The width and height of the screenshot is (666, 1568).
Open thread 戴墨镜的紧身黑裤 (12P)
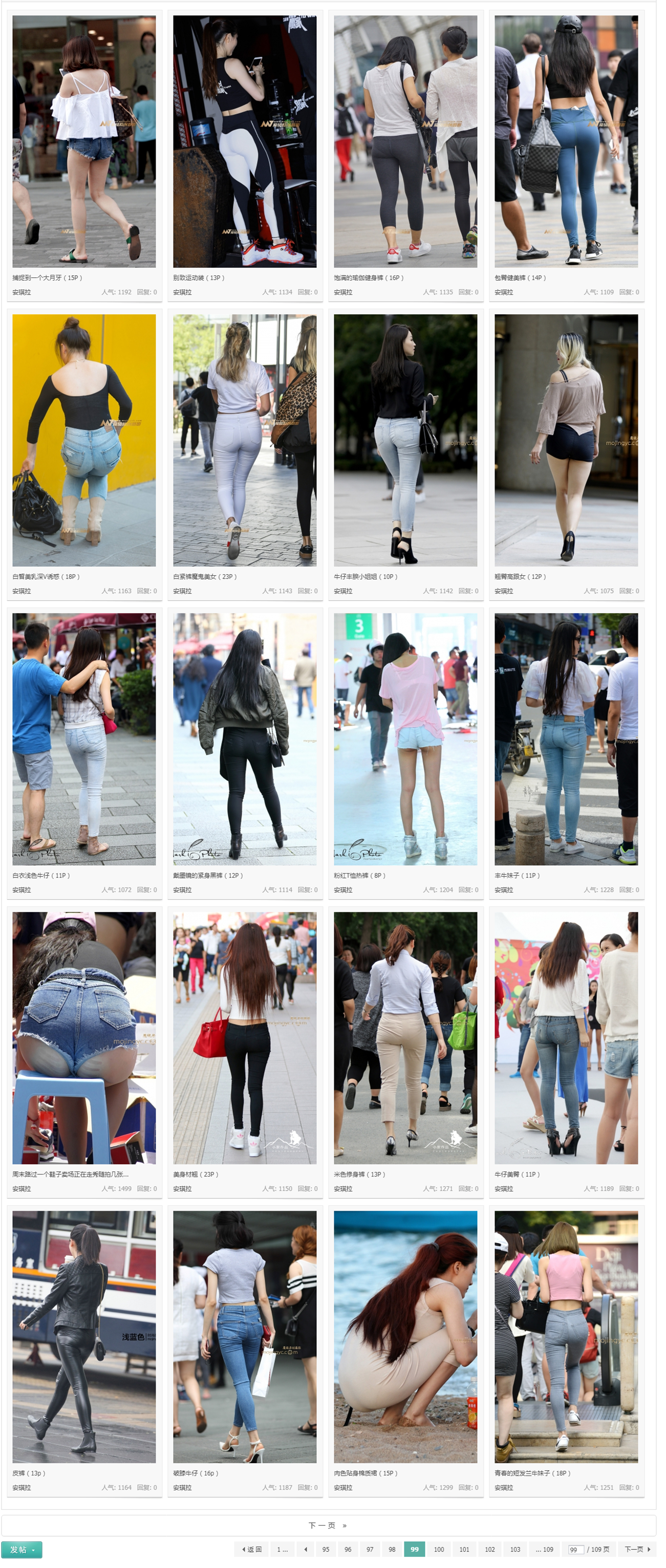point(208,875)
